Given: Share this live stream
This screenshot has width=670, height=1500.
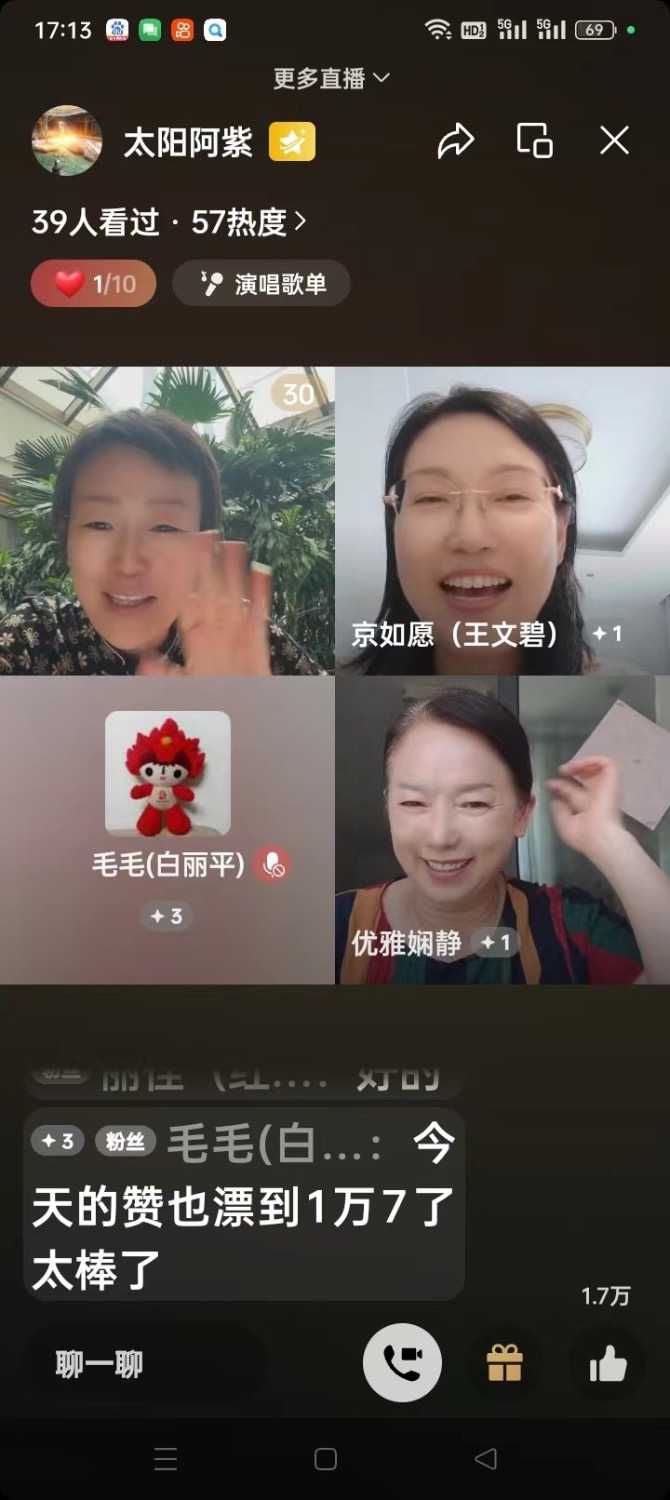Looking at the screenshot, I should [455, 141].
